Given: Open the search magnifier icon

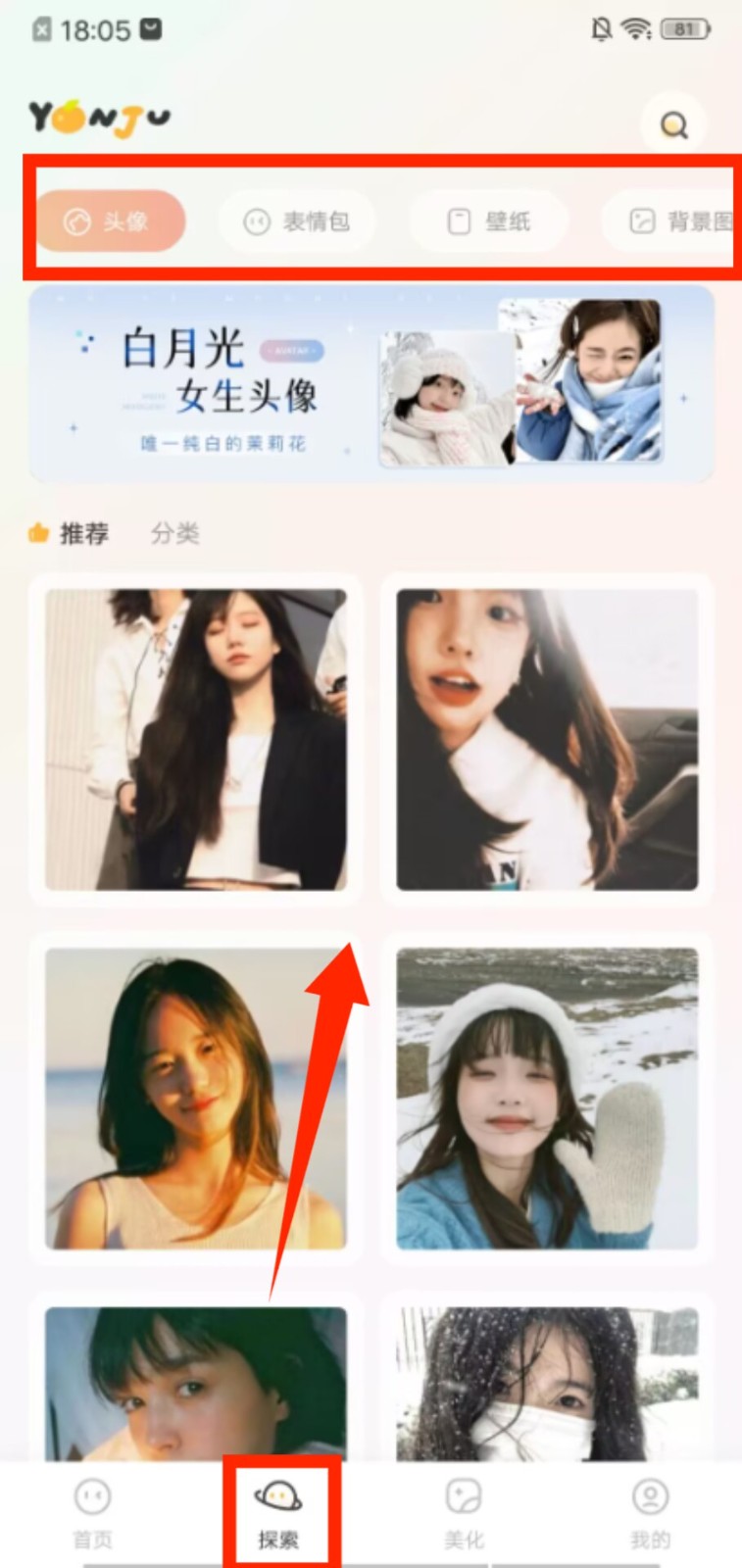Looking at the screenshot, I should tap(673, 125).
